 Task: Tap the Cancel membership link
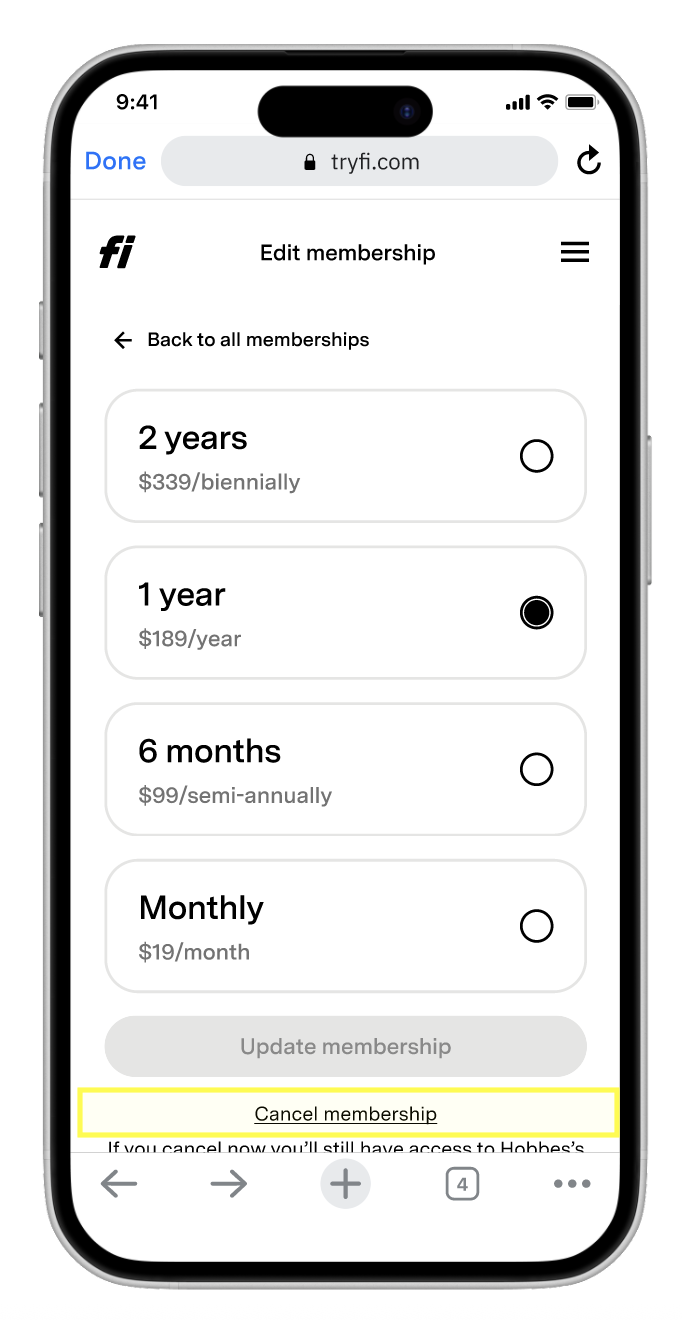click(346, 1113)
